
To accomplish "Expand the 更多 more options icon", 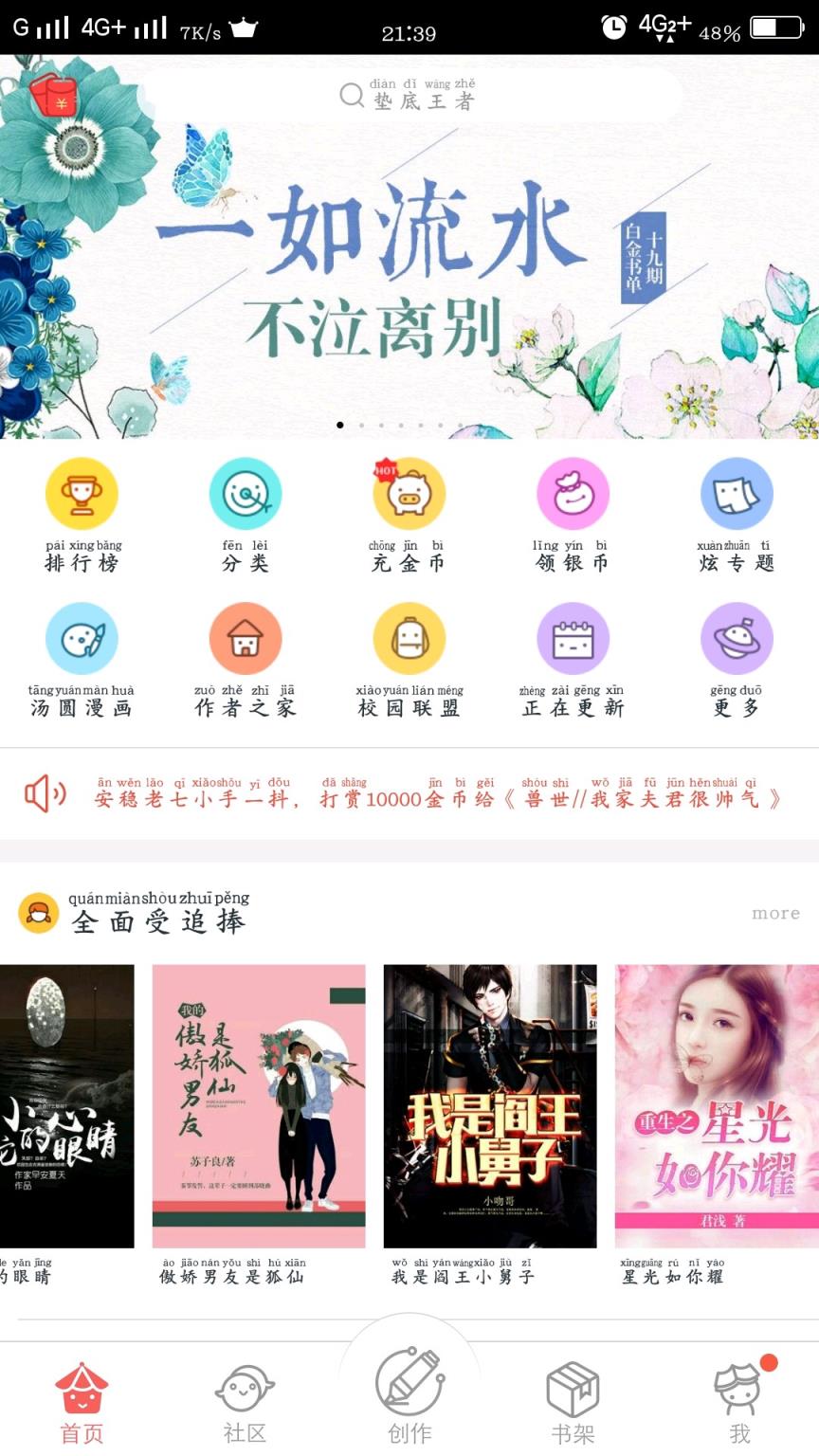I will point(737,638).
